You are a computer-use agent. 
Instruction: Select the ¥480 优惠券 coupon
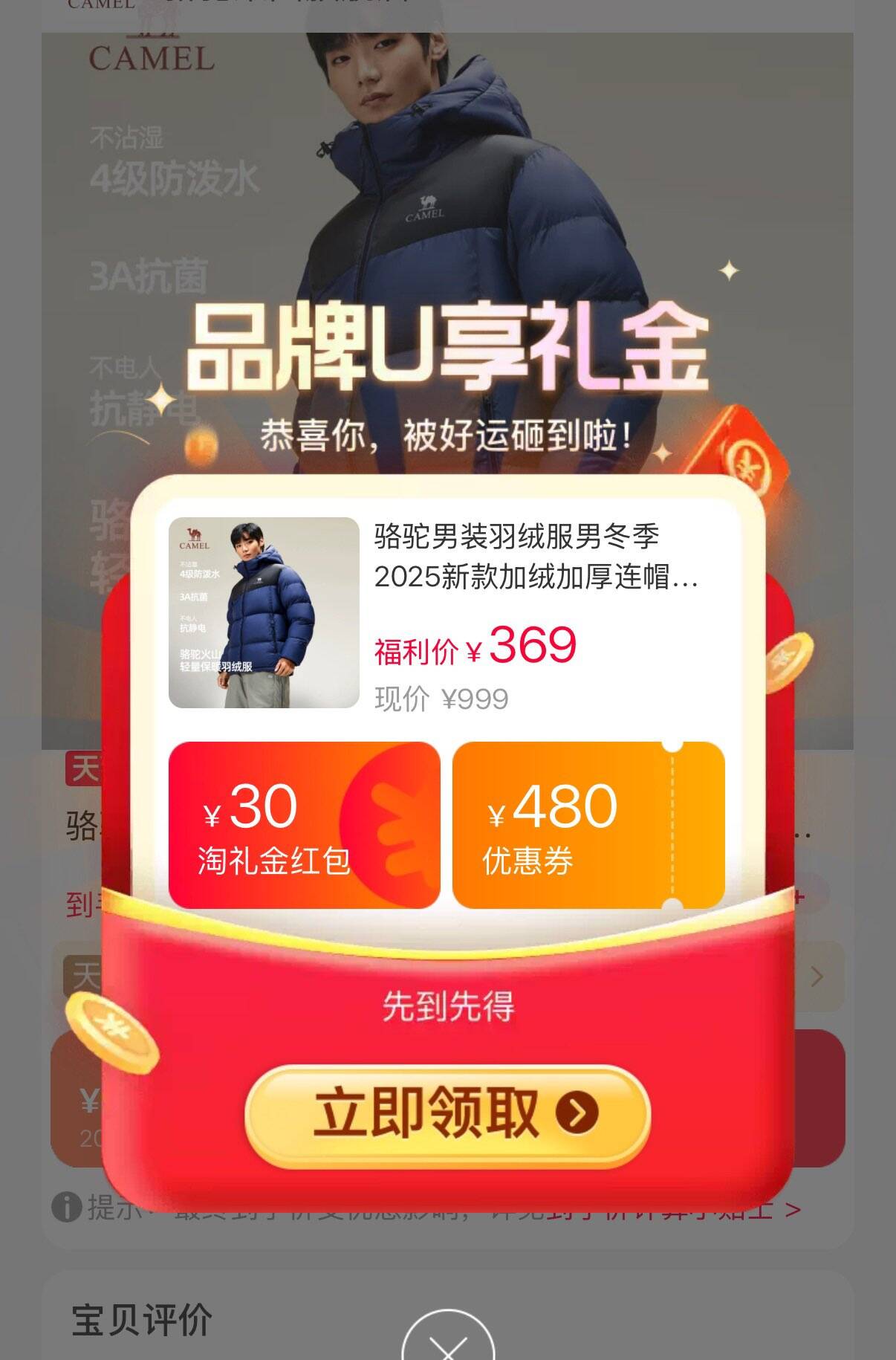coord(588,825)
